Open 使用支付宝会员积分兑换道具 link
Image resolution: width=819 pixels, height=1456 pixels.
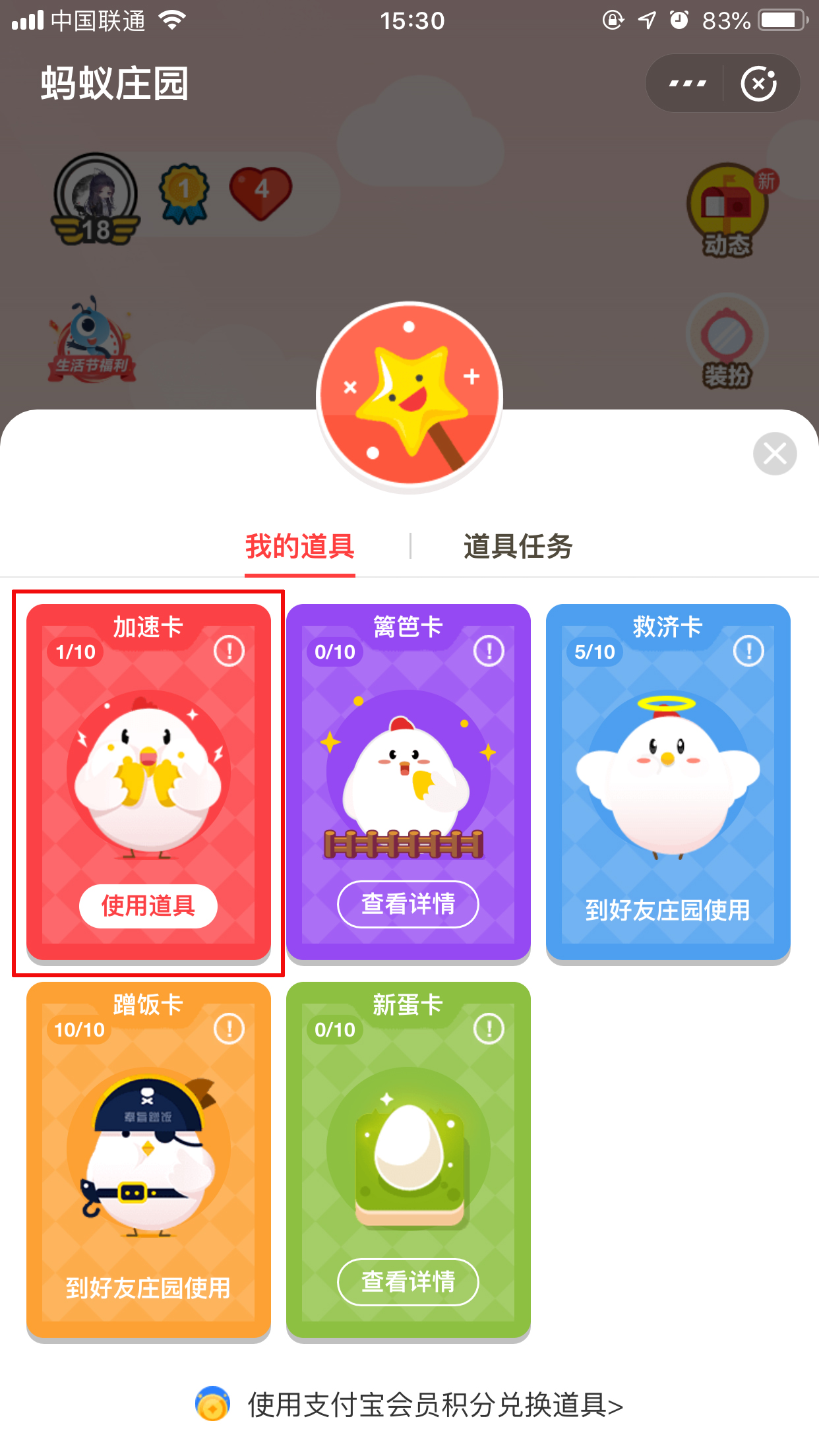point(433,1403)
